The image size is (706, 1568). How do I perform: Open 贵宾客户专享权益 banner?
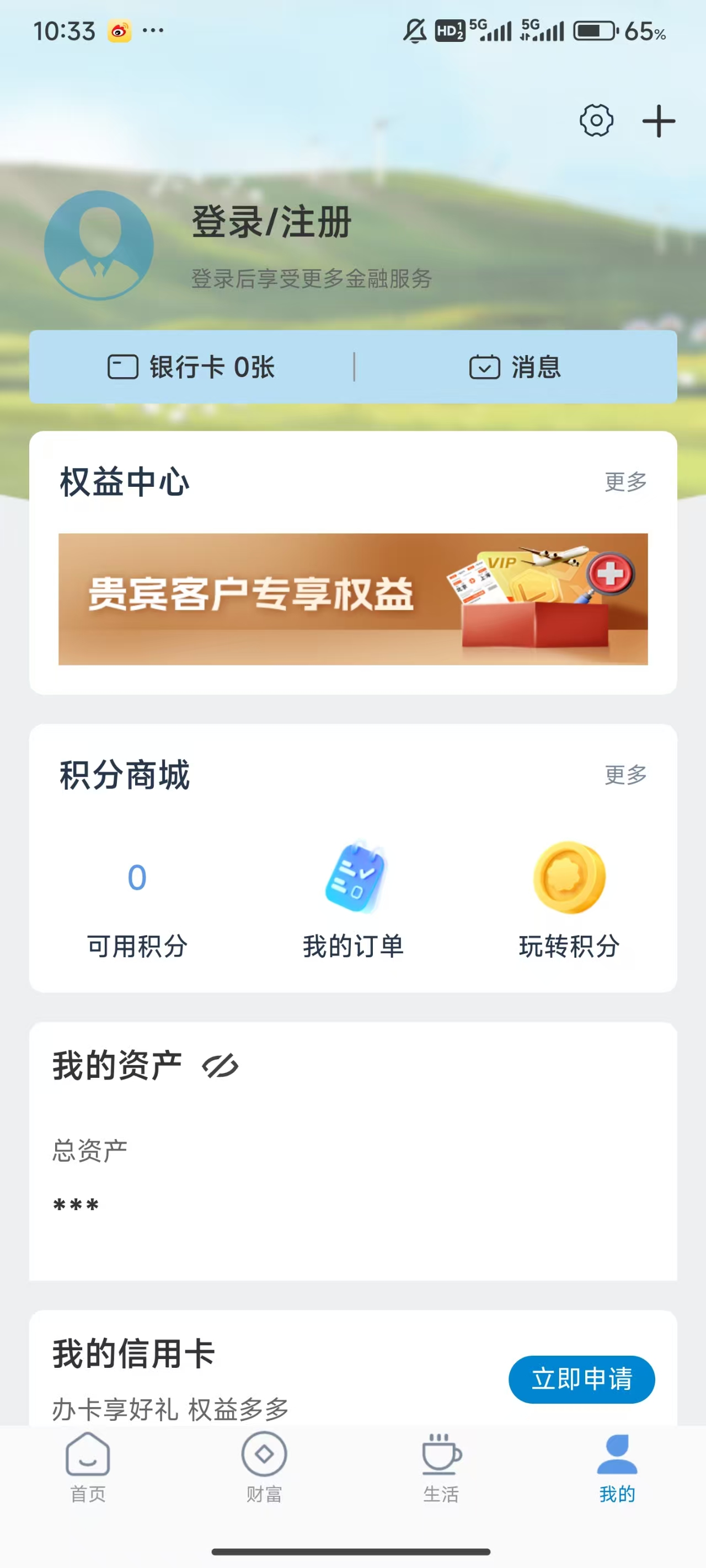pyautogui.click(x=352, y=599)
